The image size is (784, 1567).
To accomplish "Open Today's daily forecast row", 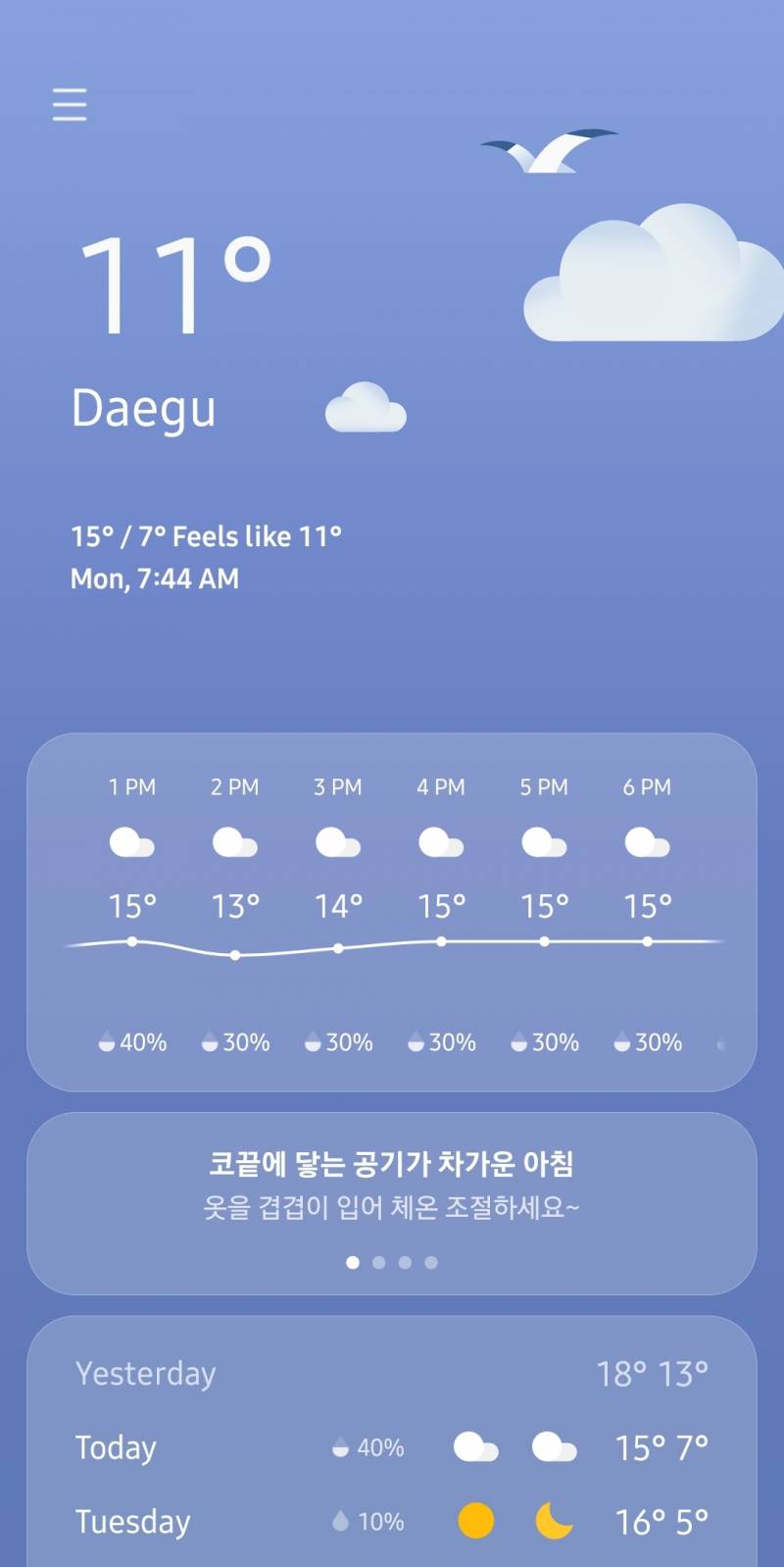I will 392,1447.
